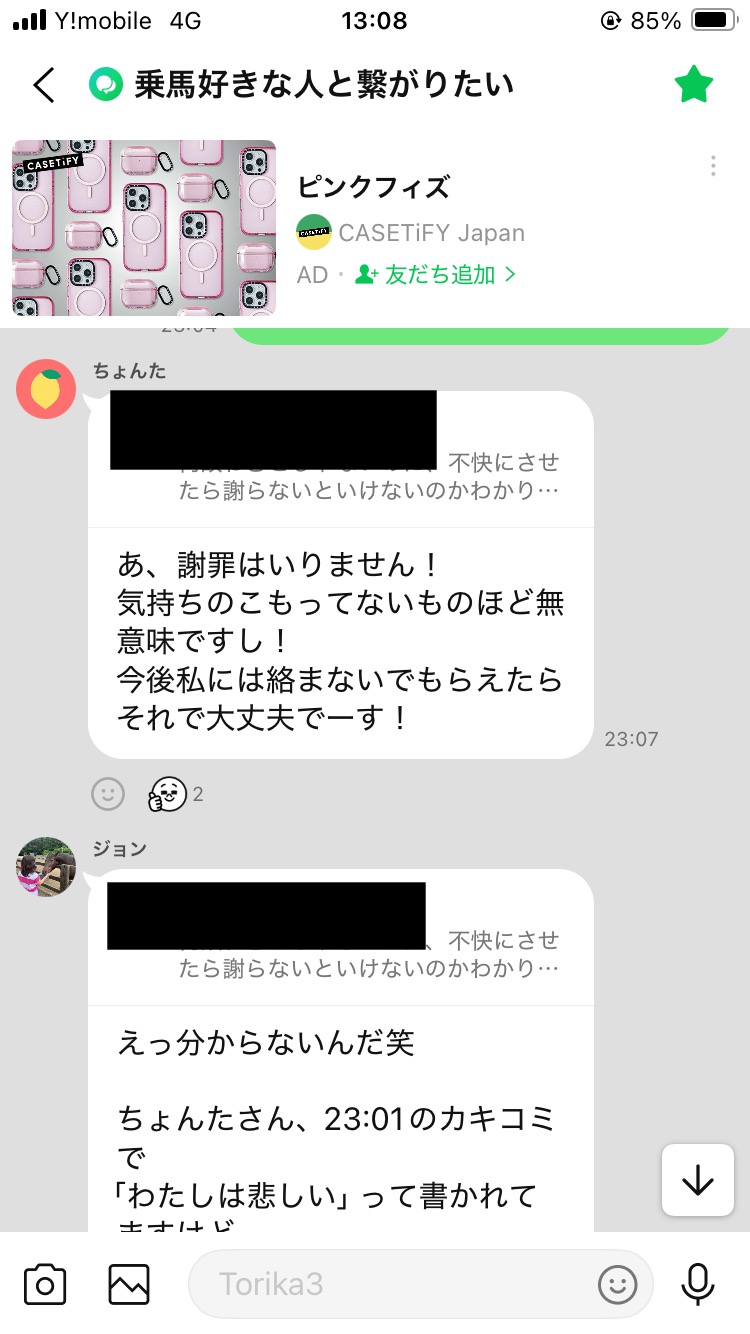Open ジョン's profile avatar
Viewport: 750px width, 1334px height.
[46, 866]
